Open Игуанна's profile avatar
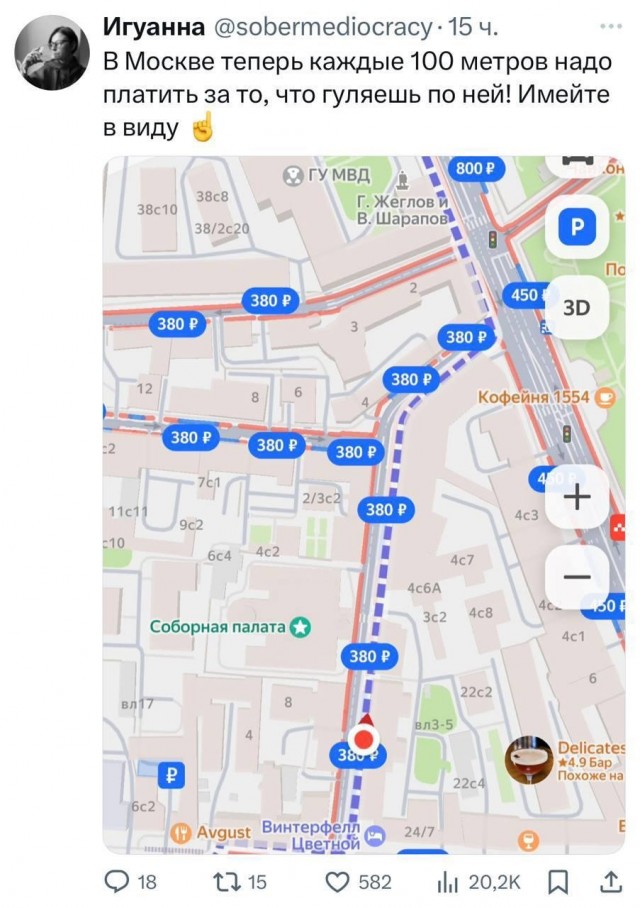This screenshot has width=640, height=908. [52, 53]
